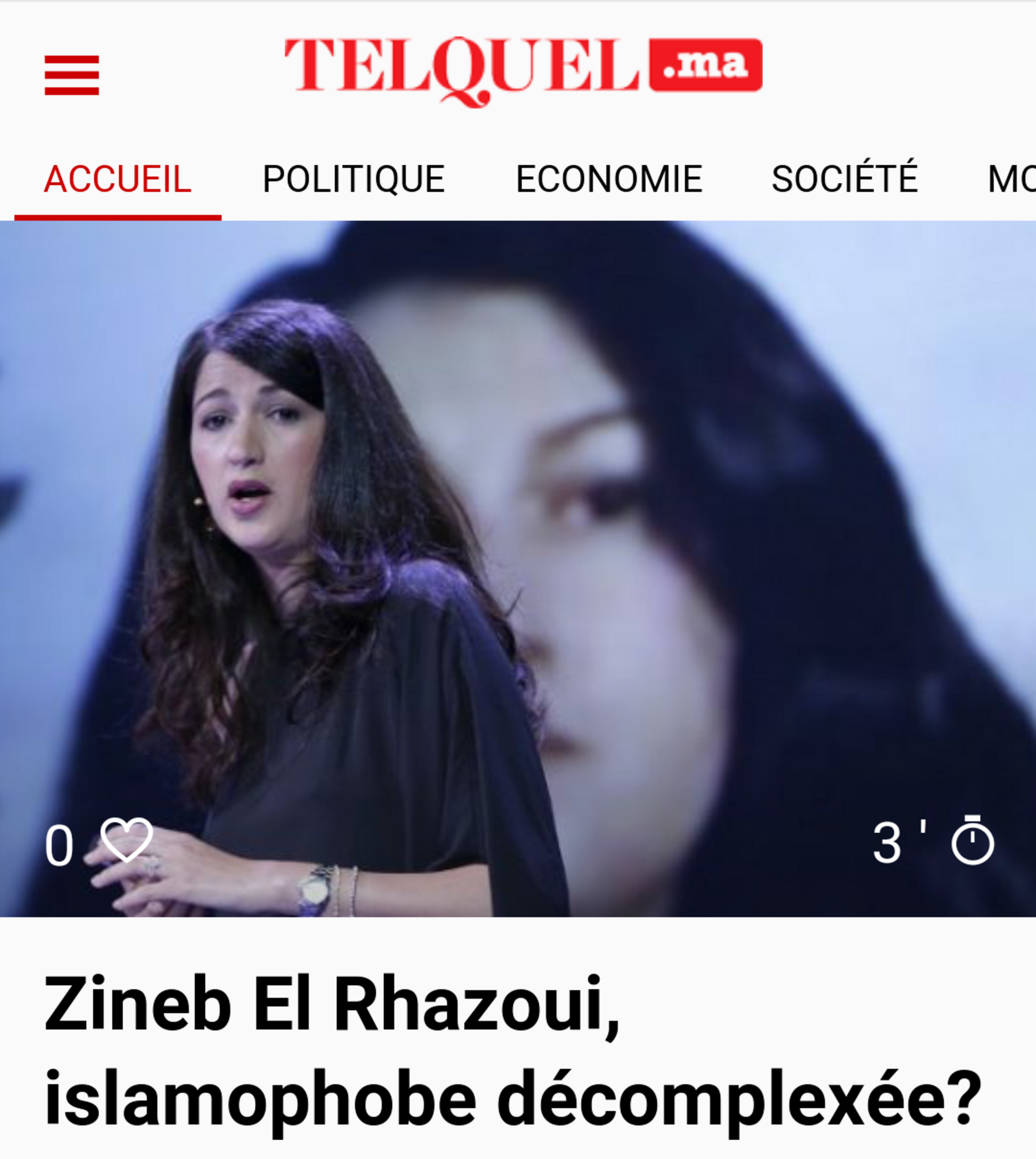
Task: Like the Zineb El Rhazoui article
Action: 126,840
